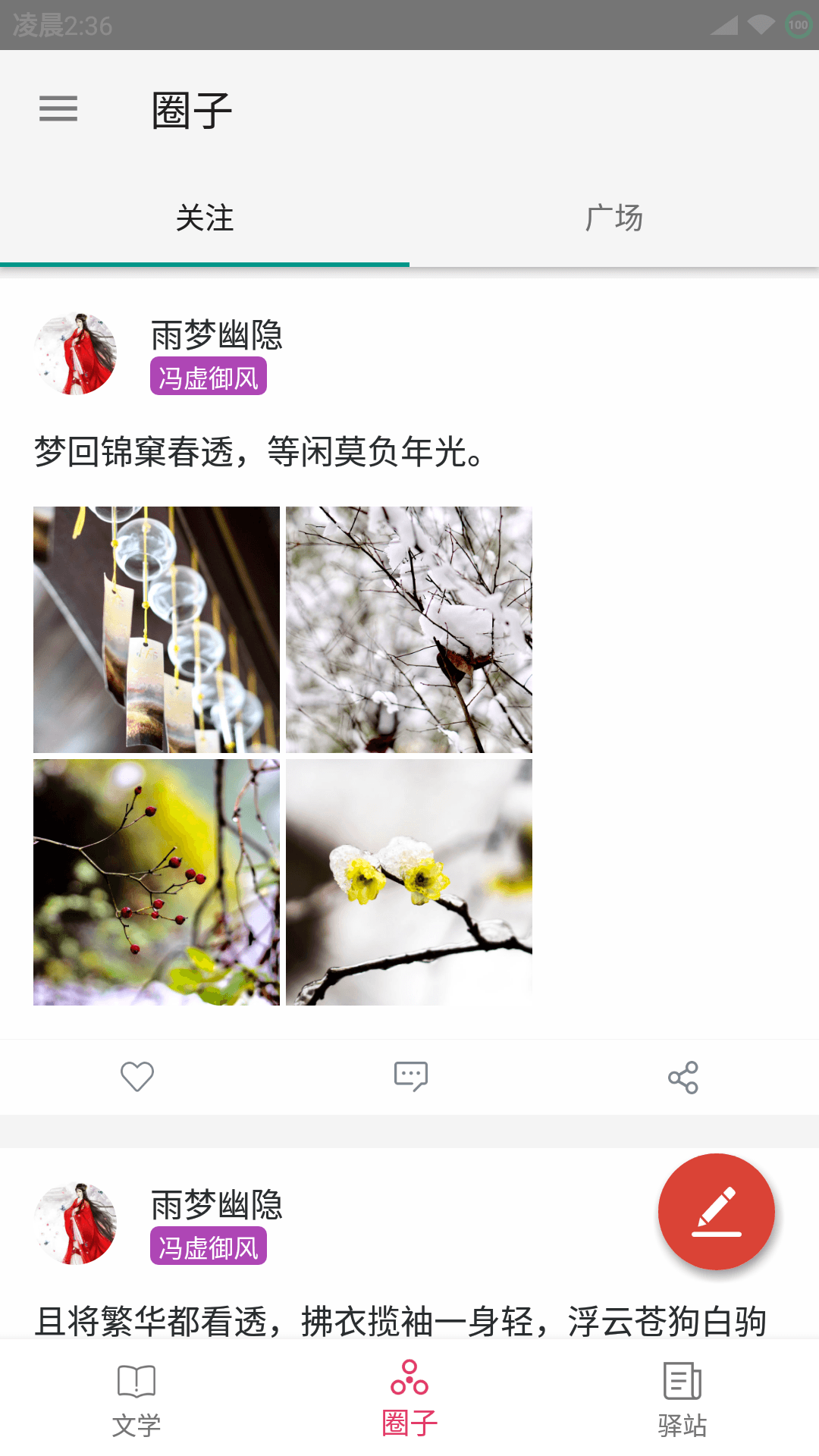
Task: Select the 关注 tab
Action: (205, 218)
